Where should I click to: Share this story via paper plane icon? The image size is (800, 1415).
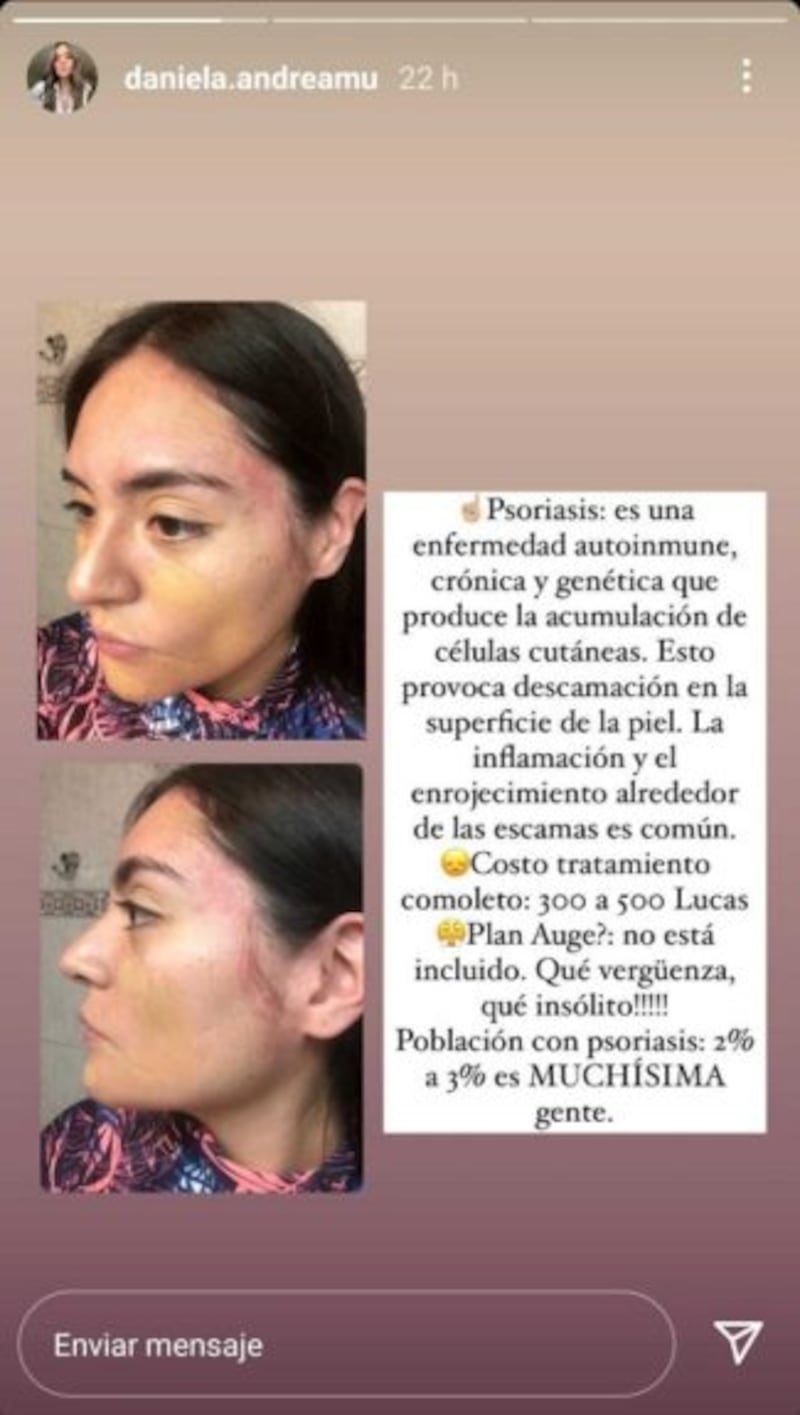click(x=738, y=1342)
